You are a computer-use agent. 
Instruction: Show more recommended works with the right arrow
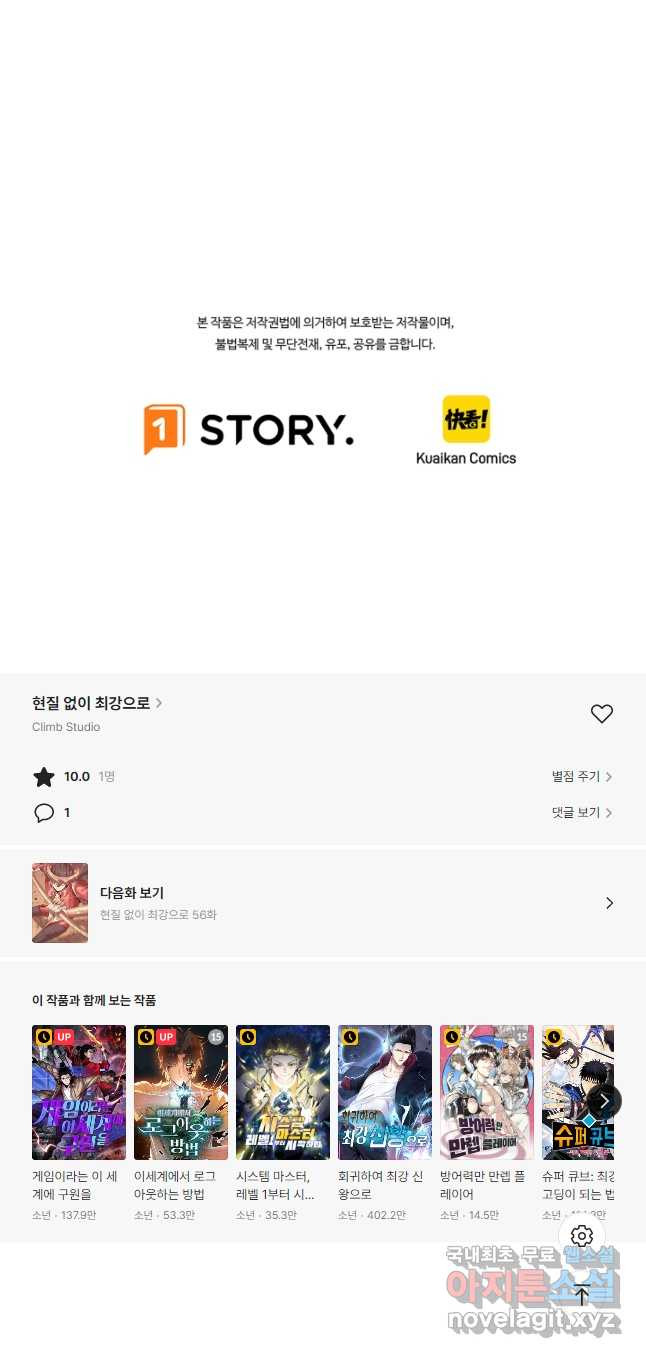604,1101
